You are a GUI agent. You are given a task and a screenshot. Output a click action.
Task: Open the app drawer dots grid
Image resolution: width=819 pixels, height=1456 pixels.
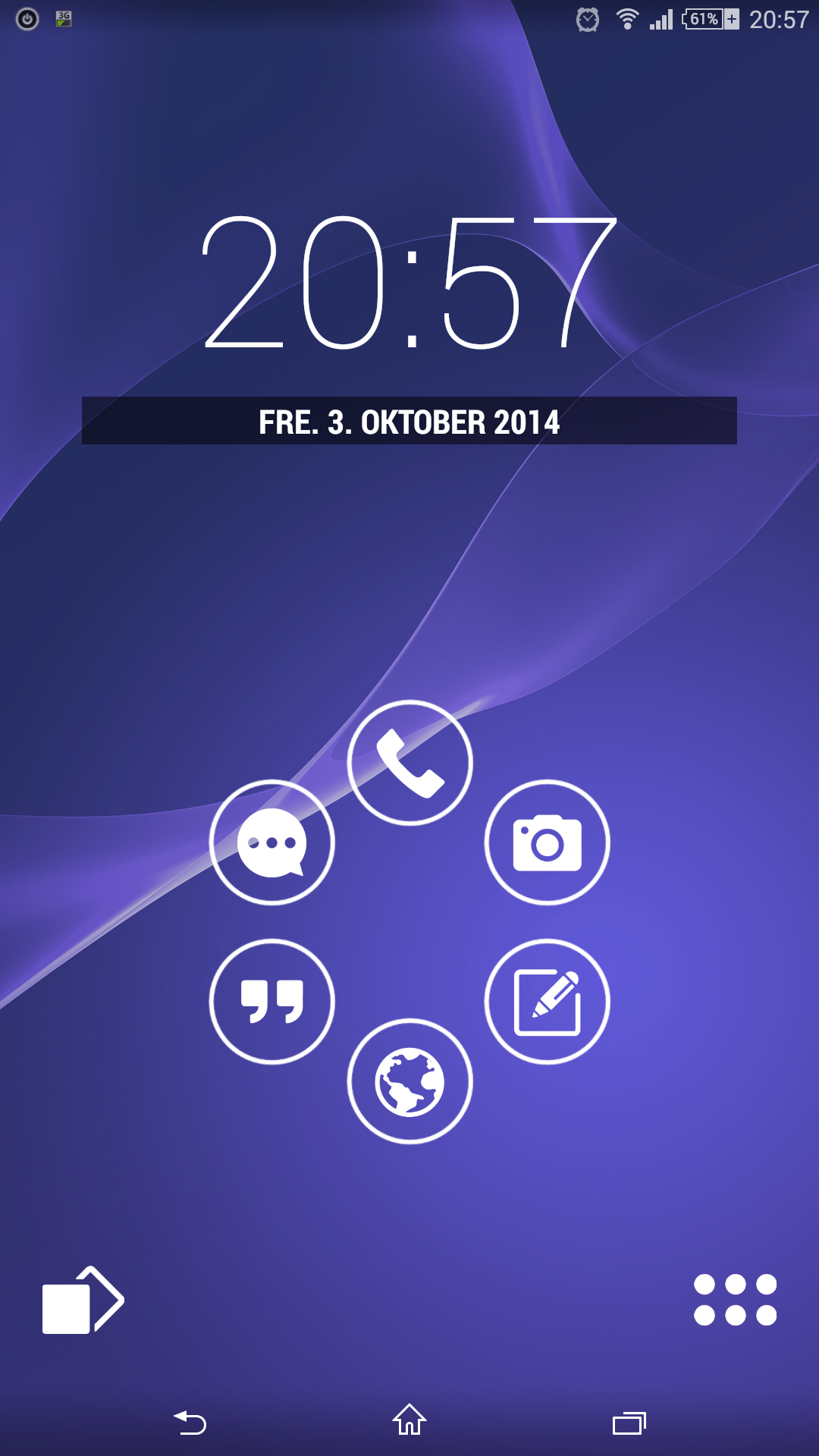[735, 1300]
